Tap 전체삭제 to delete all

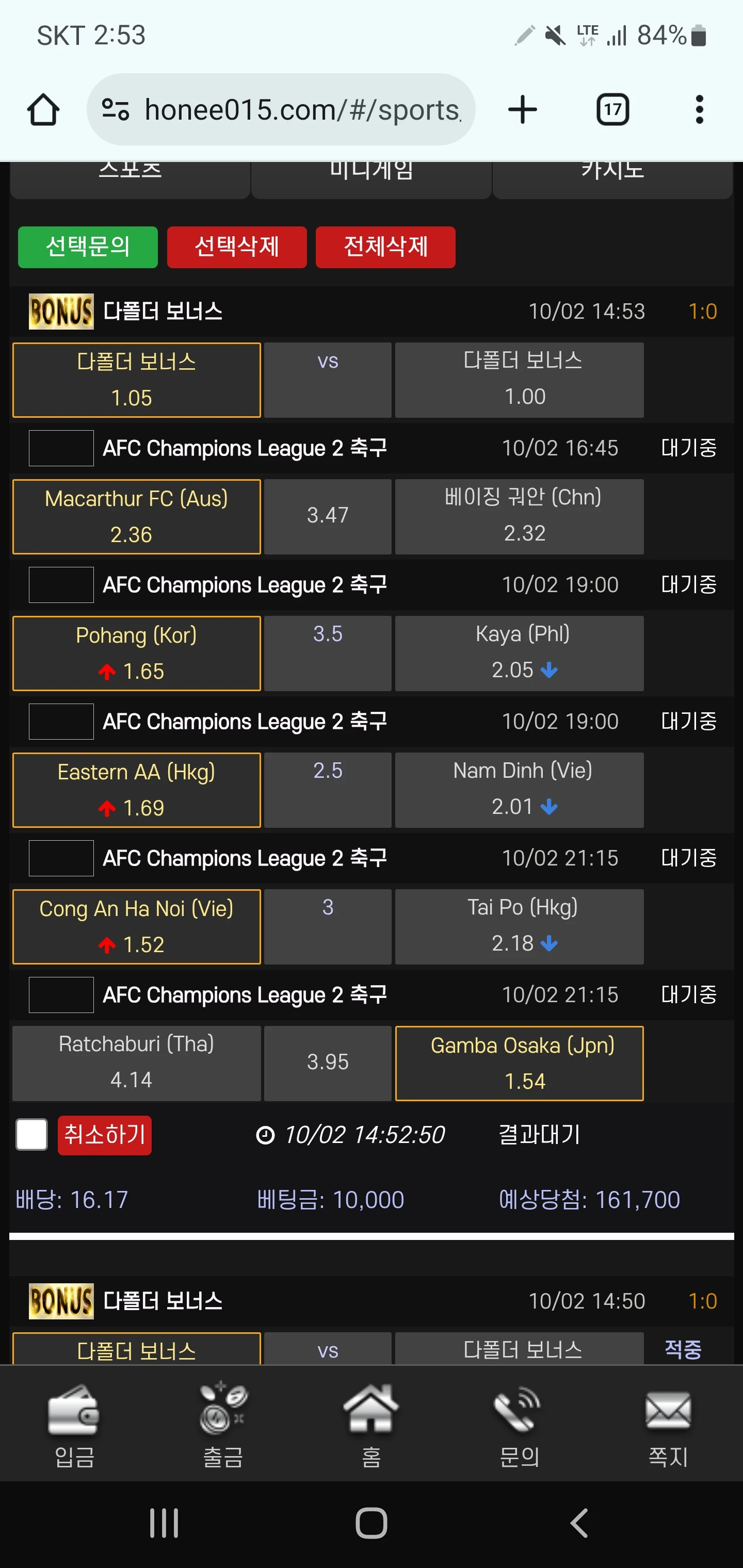(385, 247)
